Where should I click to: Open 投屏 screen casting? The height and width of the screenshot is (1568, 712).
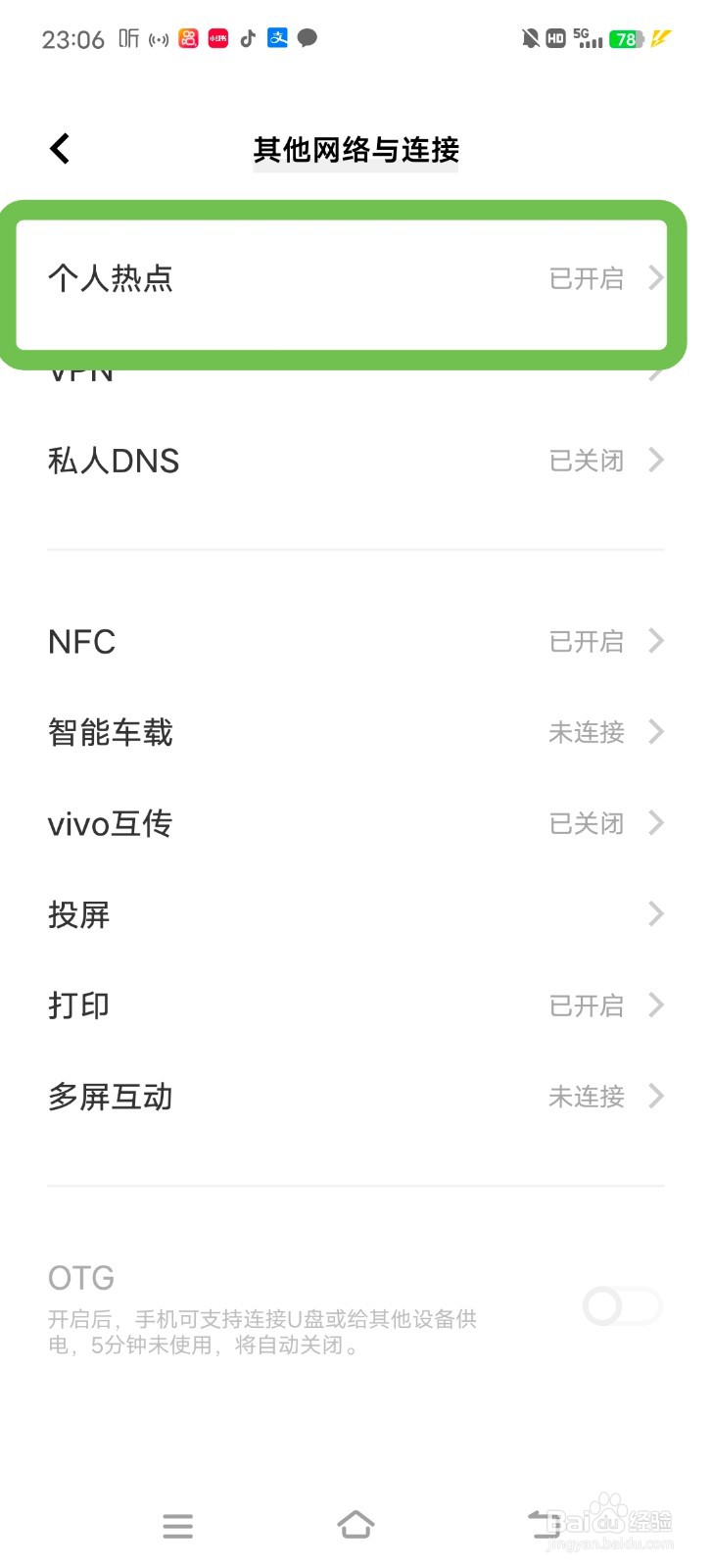point(356,914)
